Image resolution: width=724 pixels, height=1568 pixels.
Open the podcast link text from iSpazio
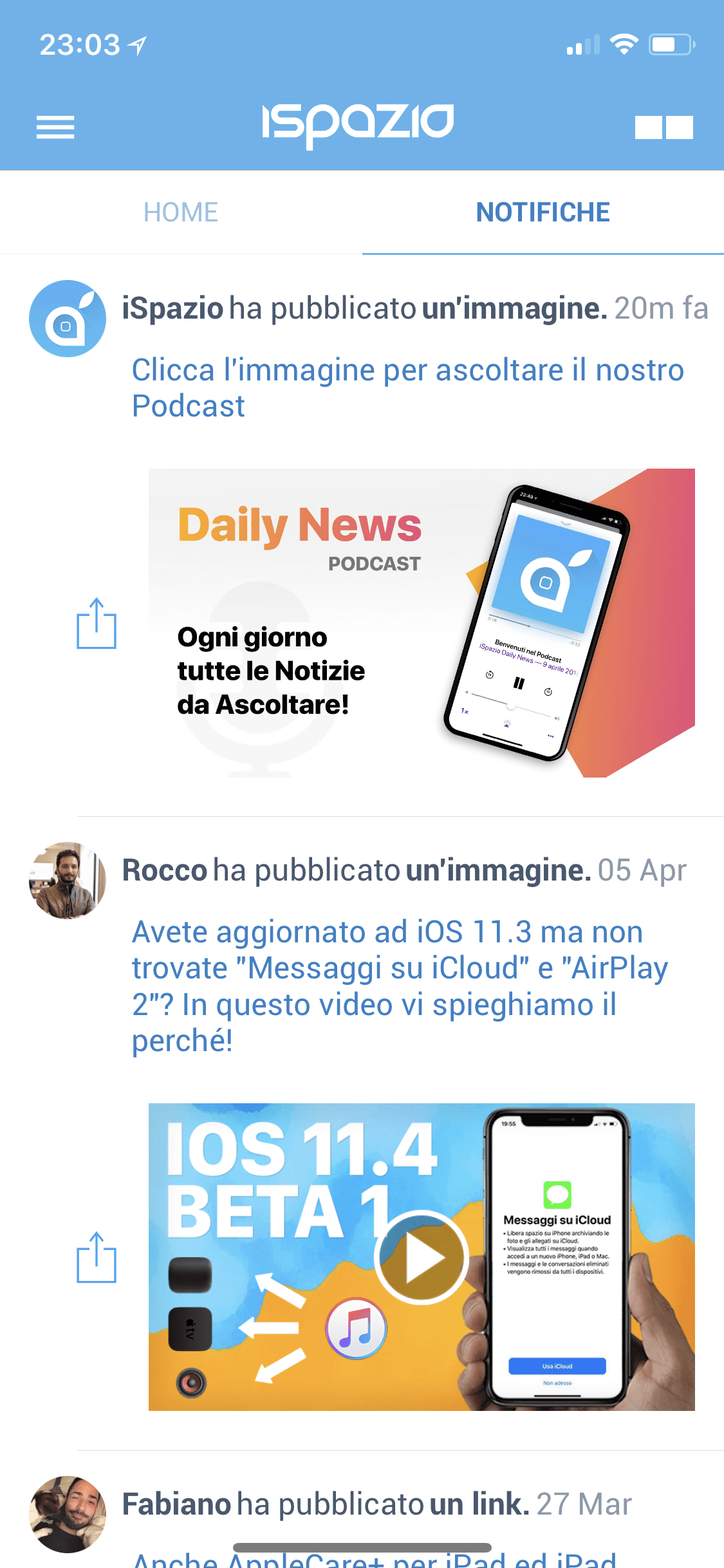pyautogui.click(x=407, y=388)
